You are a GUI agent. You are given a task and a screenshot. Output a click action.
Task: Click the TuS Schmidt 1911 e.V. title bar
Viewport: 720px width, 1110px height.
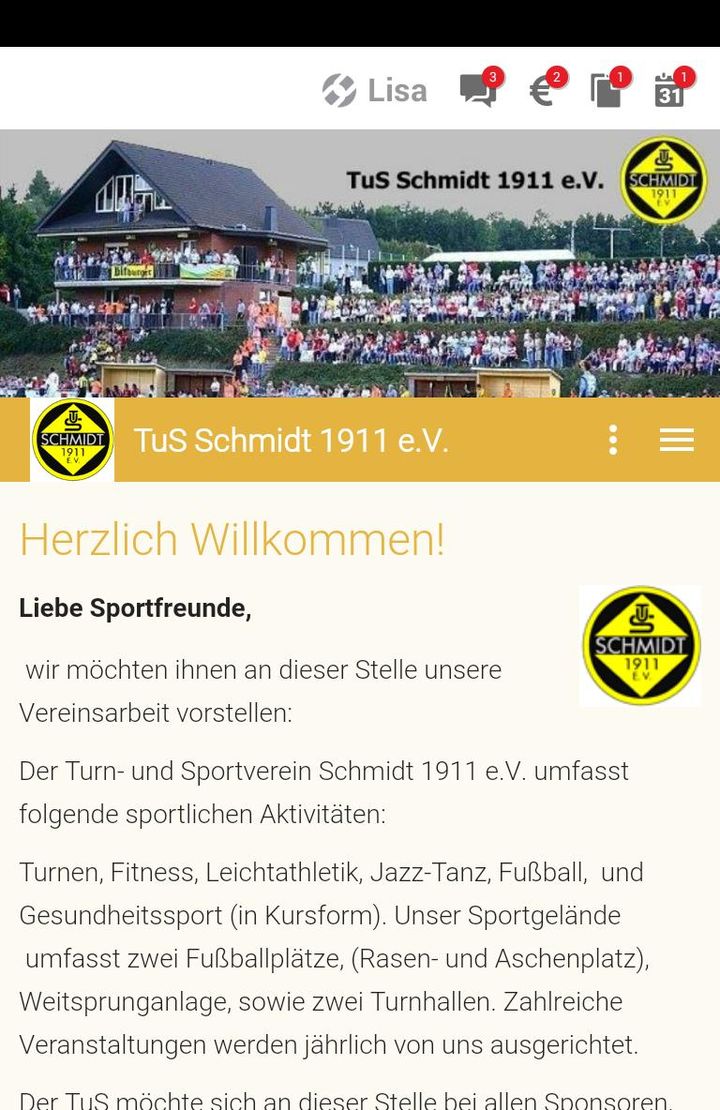pyautogui.click(x=290, y=439)
